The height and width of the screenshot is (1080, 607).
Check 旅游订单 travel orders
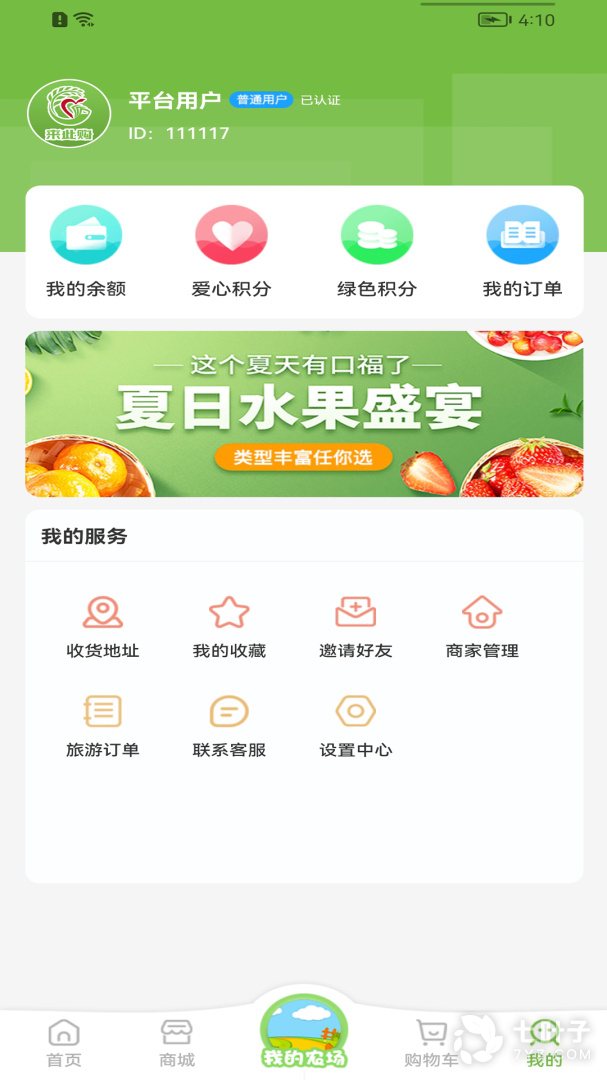click(x=103, y=726)
